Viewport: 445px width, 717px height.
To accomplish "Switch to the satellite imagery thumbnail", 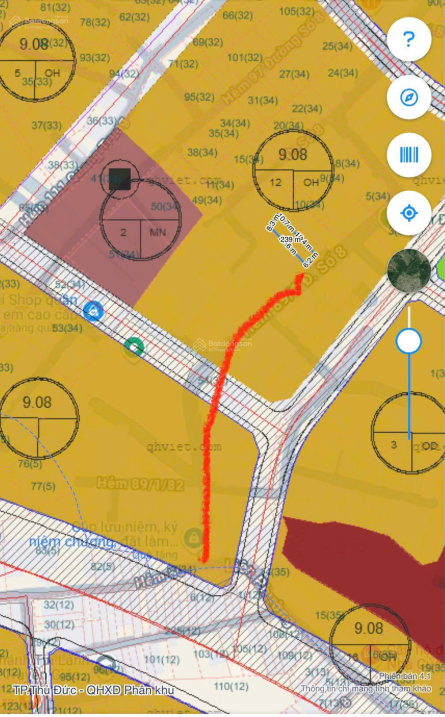I will coord(409,271).
